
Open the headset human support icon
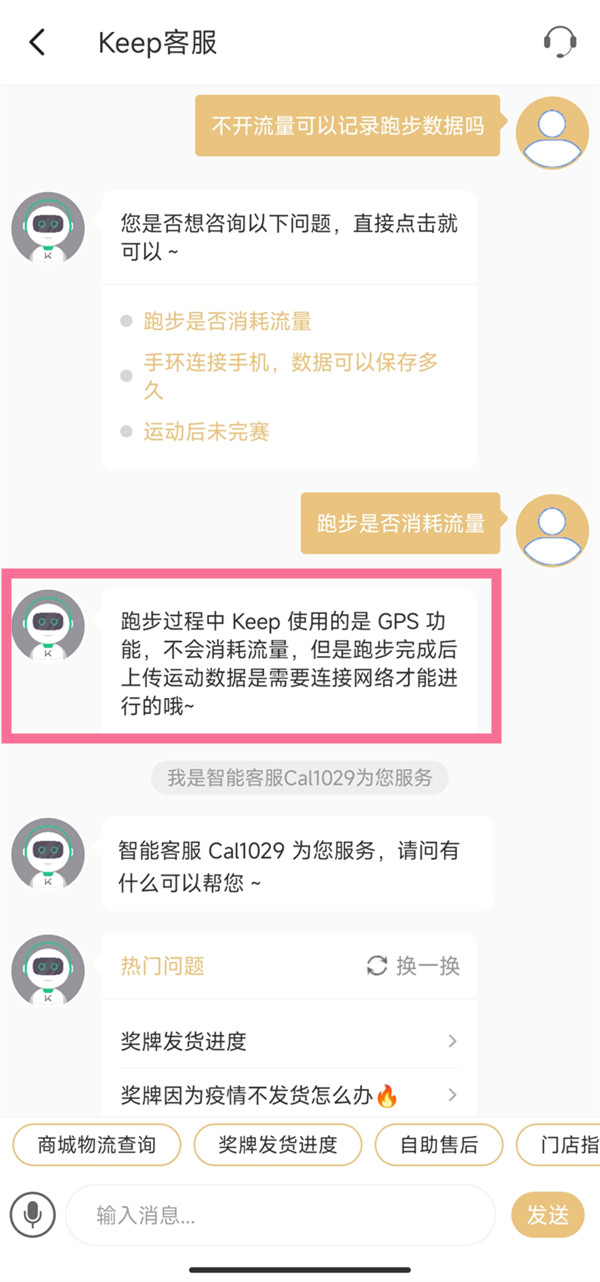coord(560,42)
